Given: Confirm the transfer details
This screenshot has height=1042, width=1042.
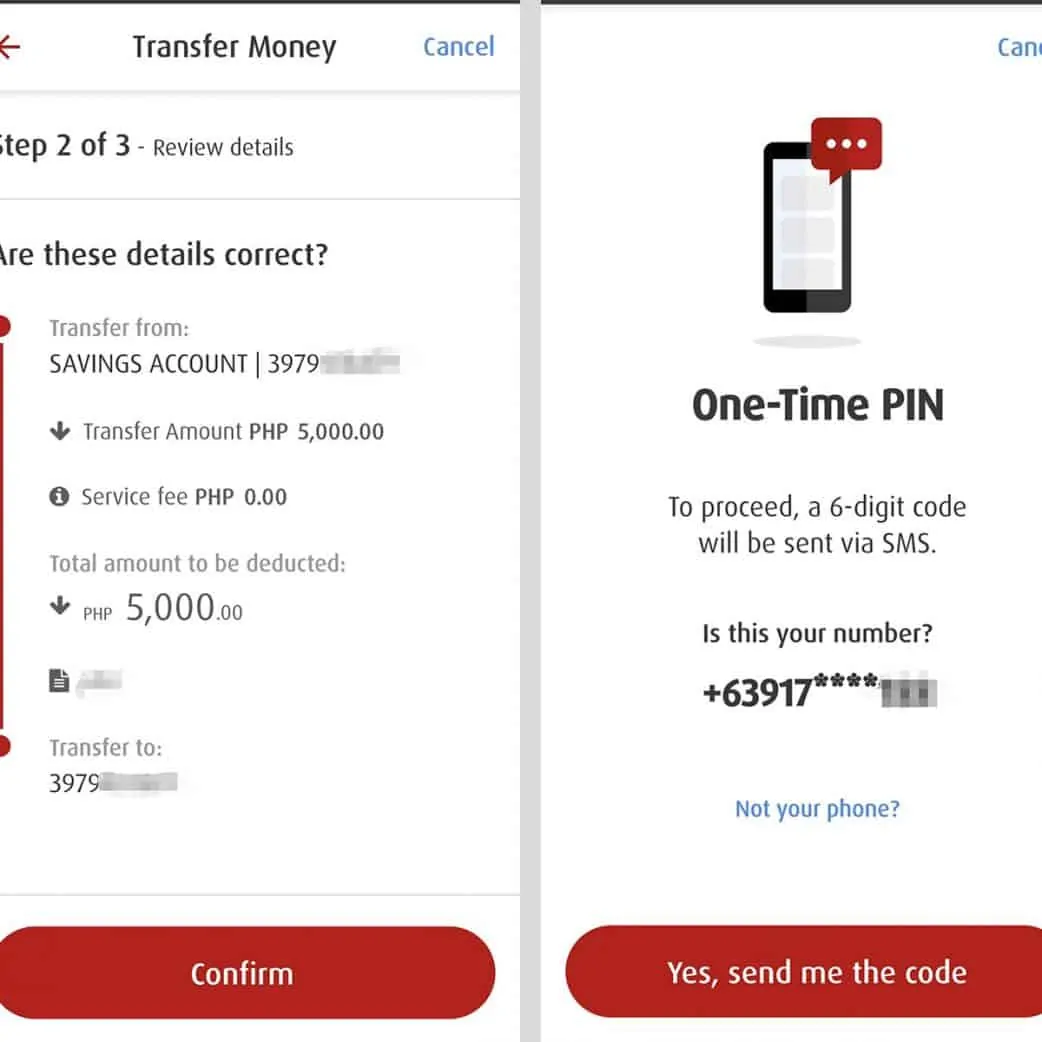Looking at the screenshot, I should pos(243,973).
